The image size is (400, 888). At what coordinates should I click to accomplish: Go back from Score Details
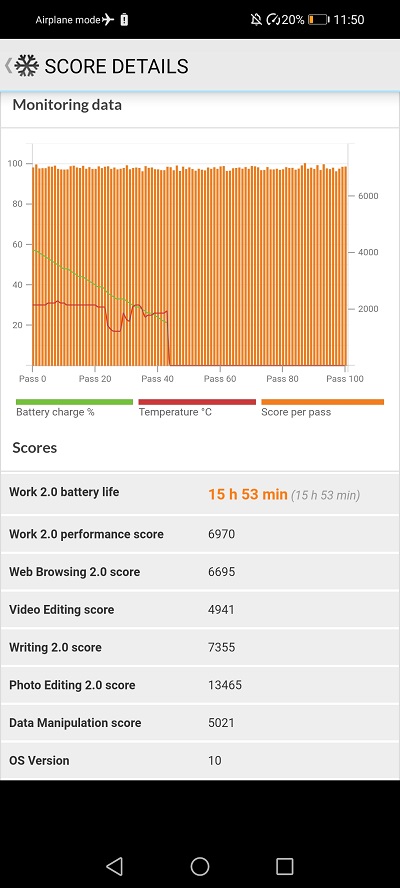[x=8, y=66]
